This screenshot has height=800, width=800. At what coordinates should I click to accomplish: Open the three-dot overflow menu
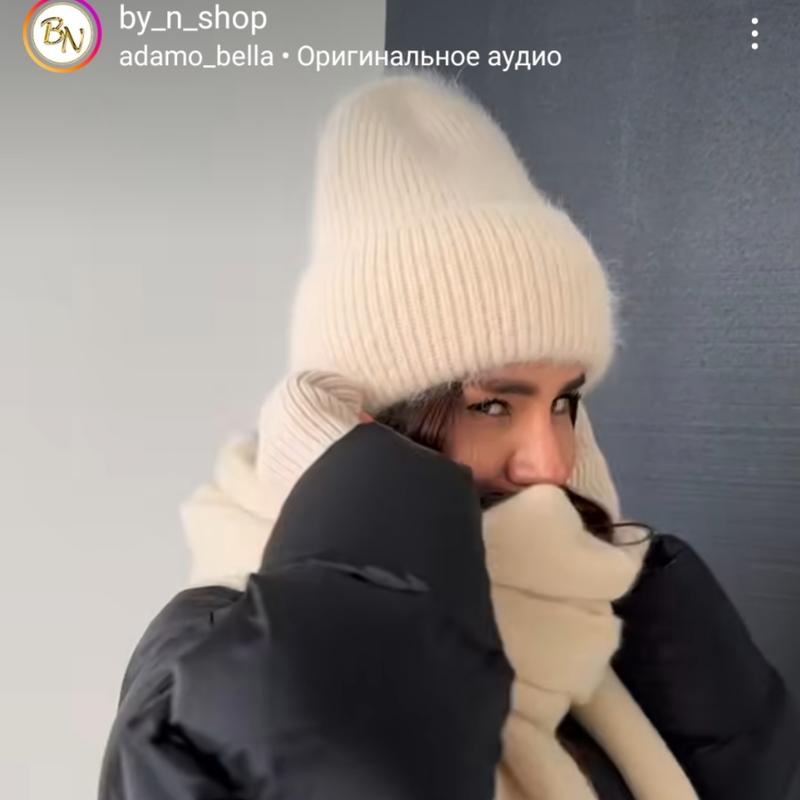click(x=755, y=34)
